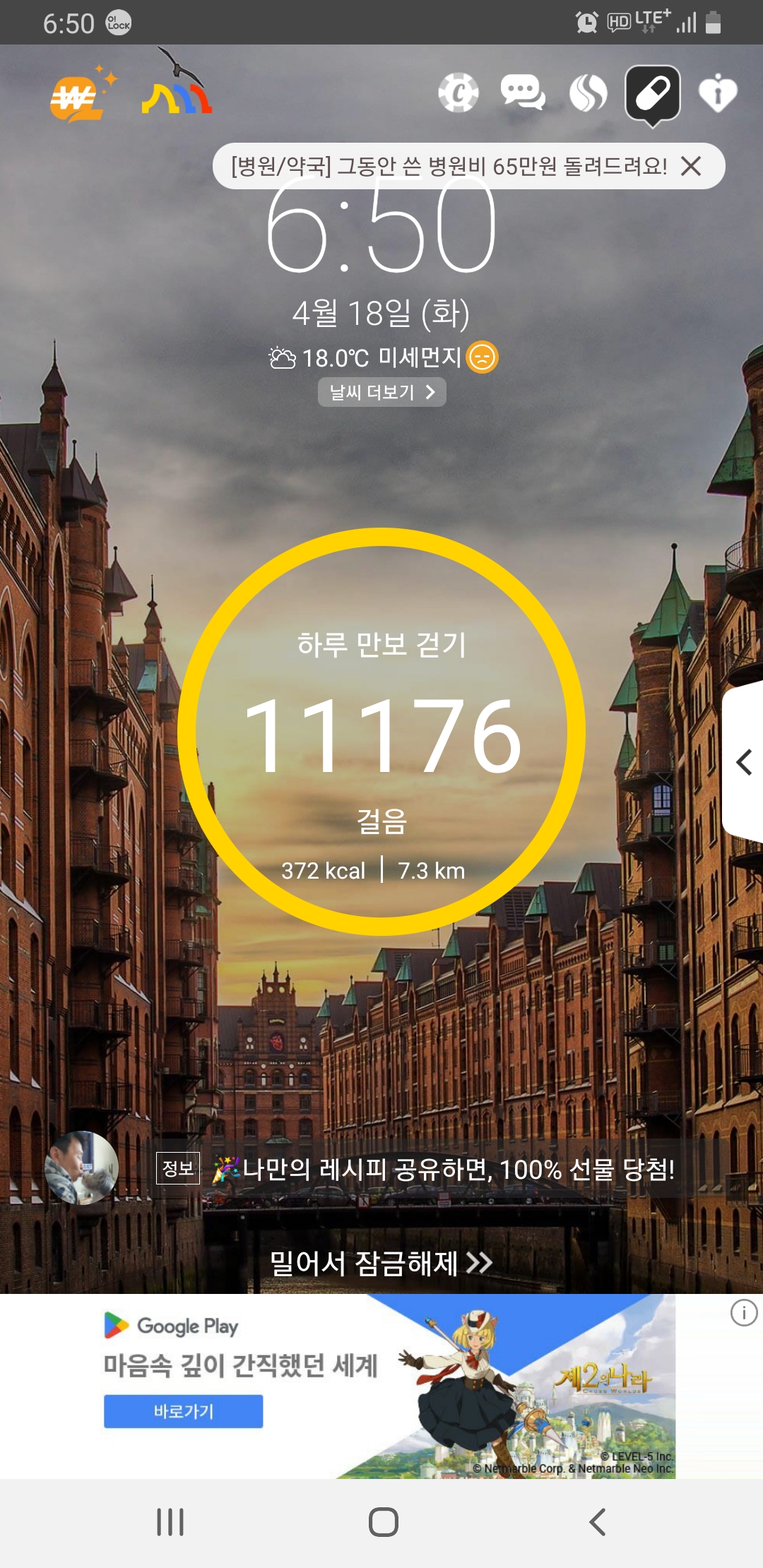Open the heart info icon
The height and width of the screenshot is (1568, 763).
pos(718,93)
